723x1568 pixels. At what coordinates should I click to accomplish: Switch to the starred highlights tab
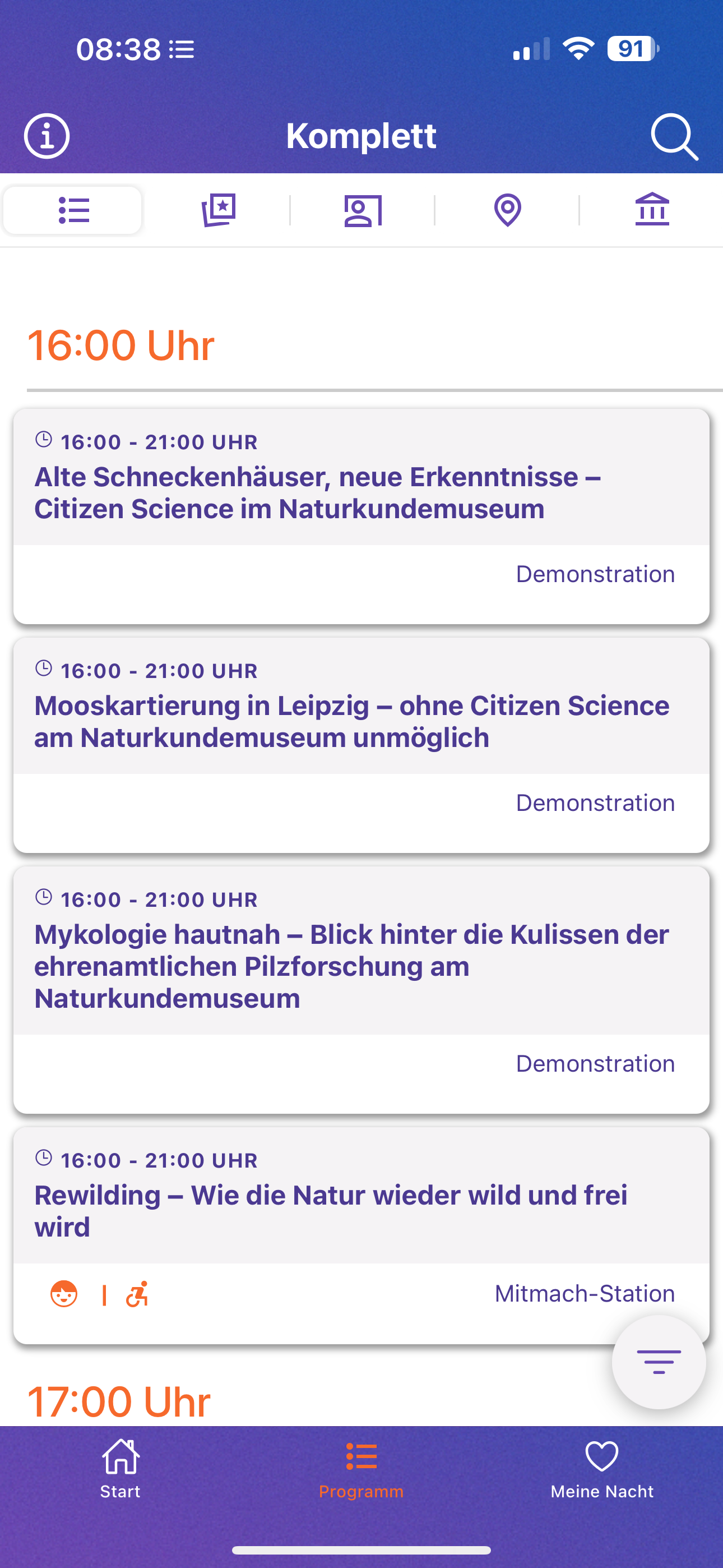click(219, 211)
